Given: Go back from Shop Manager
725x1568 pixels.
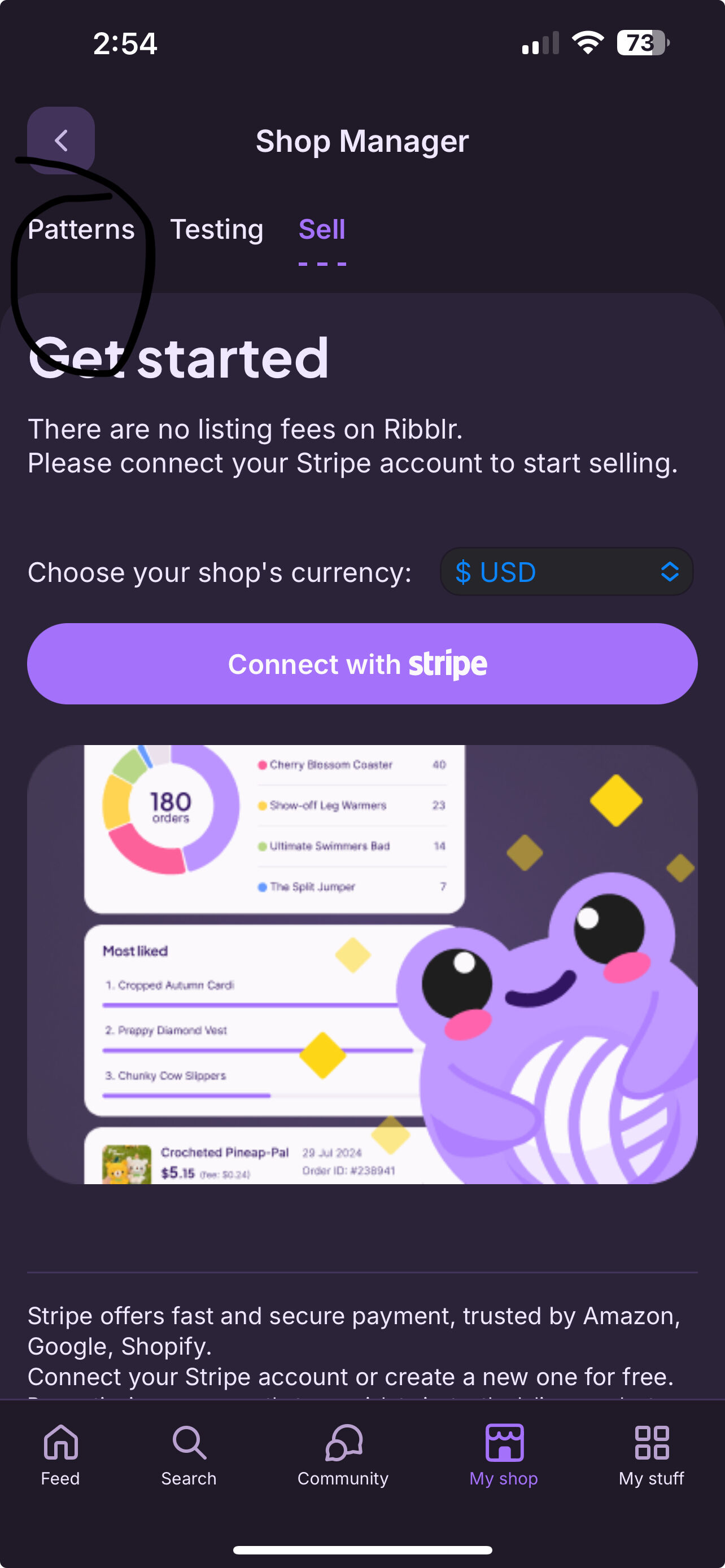Looking at the screenshot, I should [x=61, y=141].
